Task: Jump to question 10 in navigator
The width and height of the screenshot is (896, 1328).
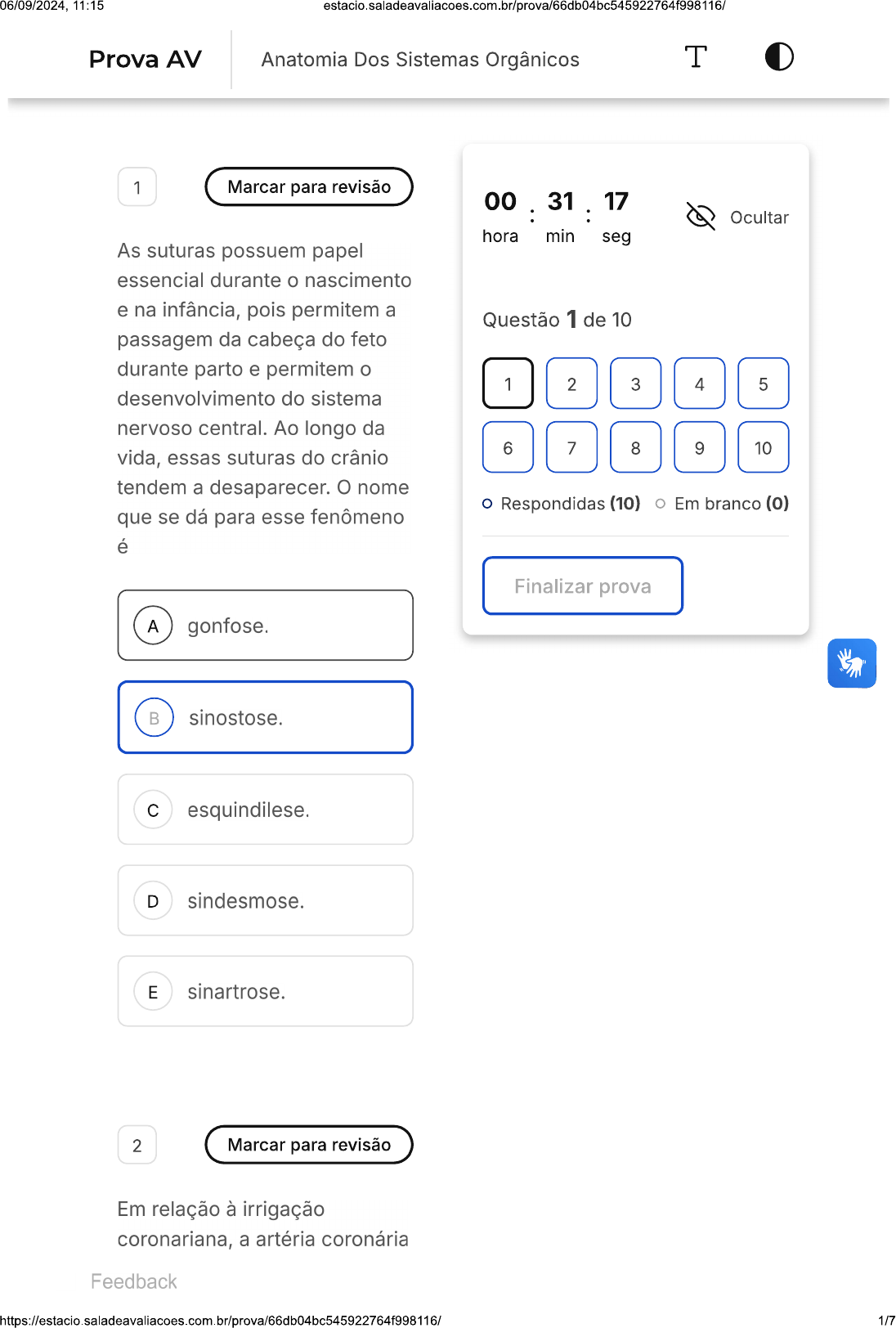Action: click(x=763, y=447)
